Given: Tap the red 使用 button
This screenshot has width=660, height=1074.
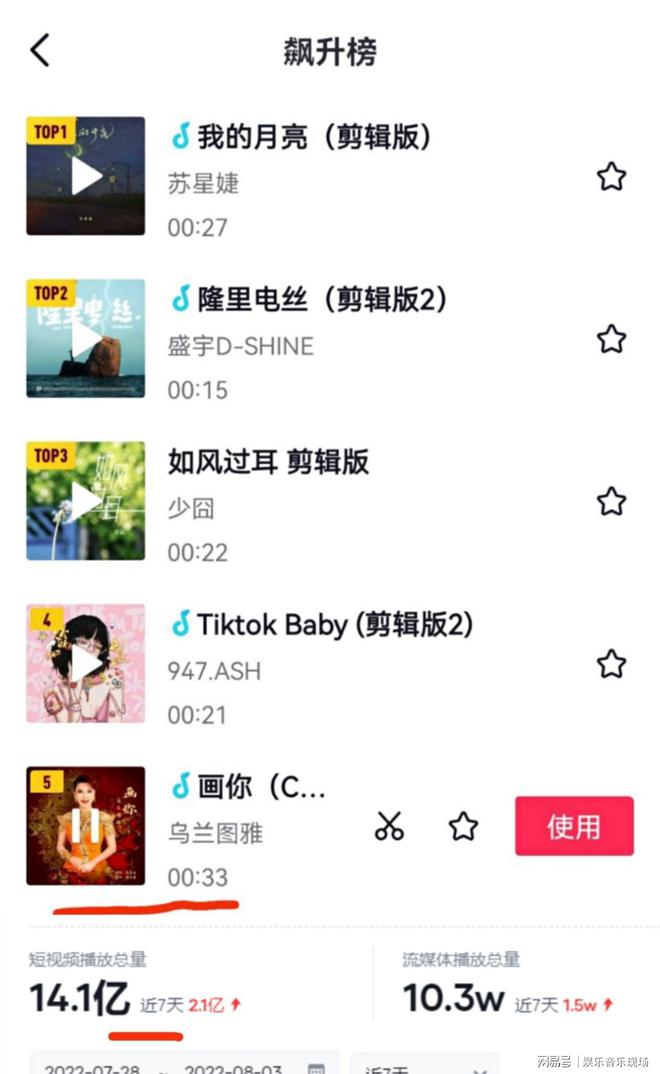Looking at the screenshot, I should point(574,825).
